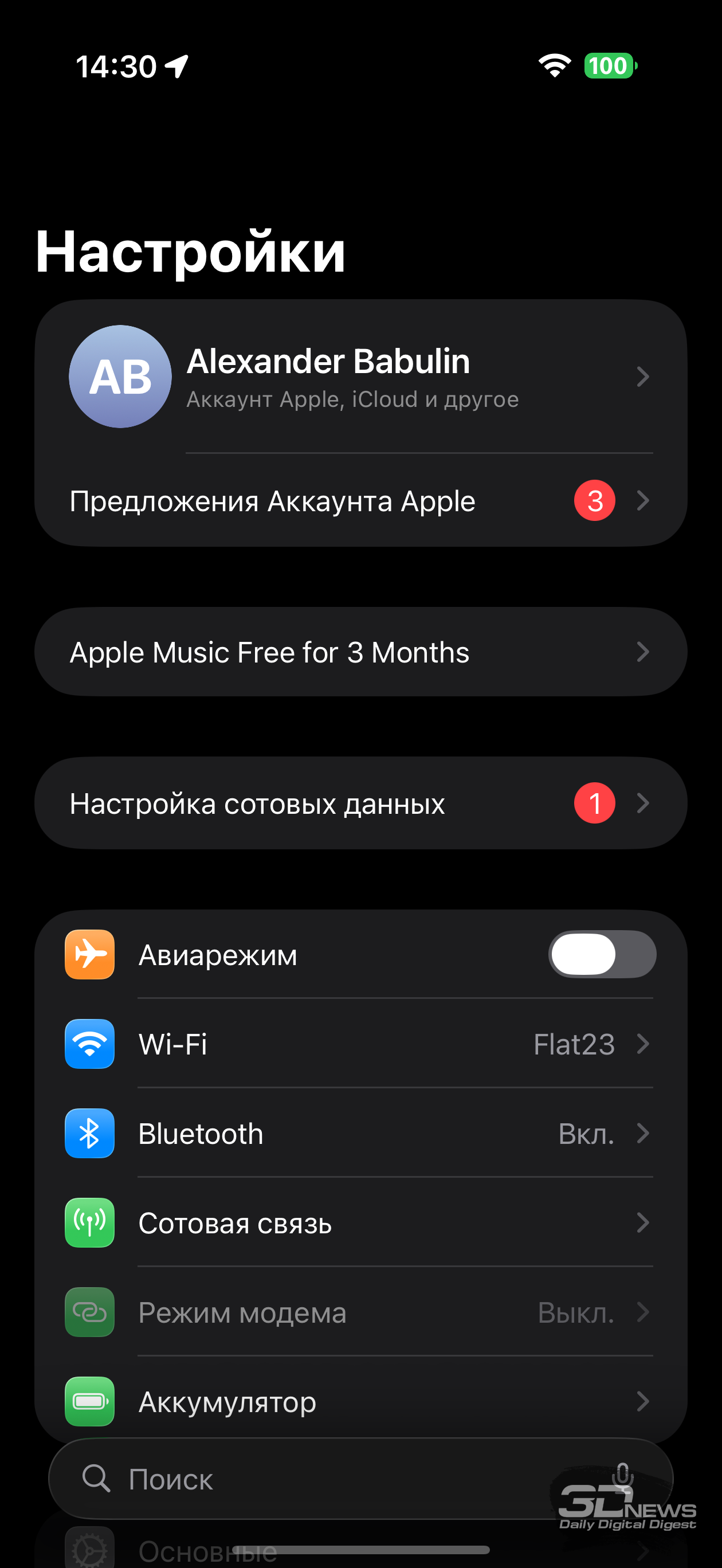The image size is (722, 1568).
Task: Open Bluetooth settings
Action: pyautogui.click(x=359, y=1134)
